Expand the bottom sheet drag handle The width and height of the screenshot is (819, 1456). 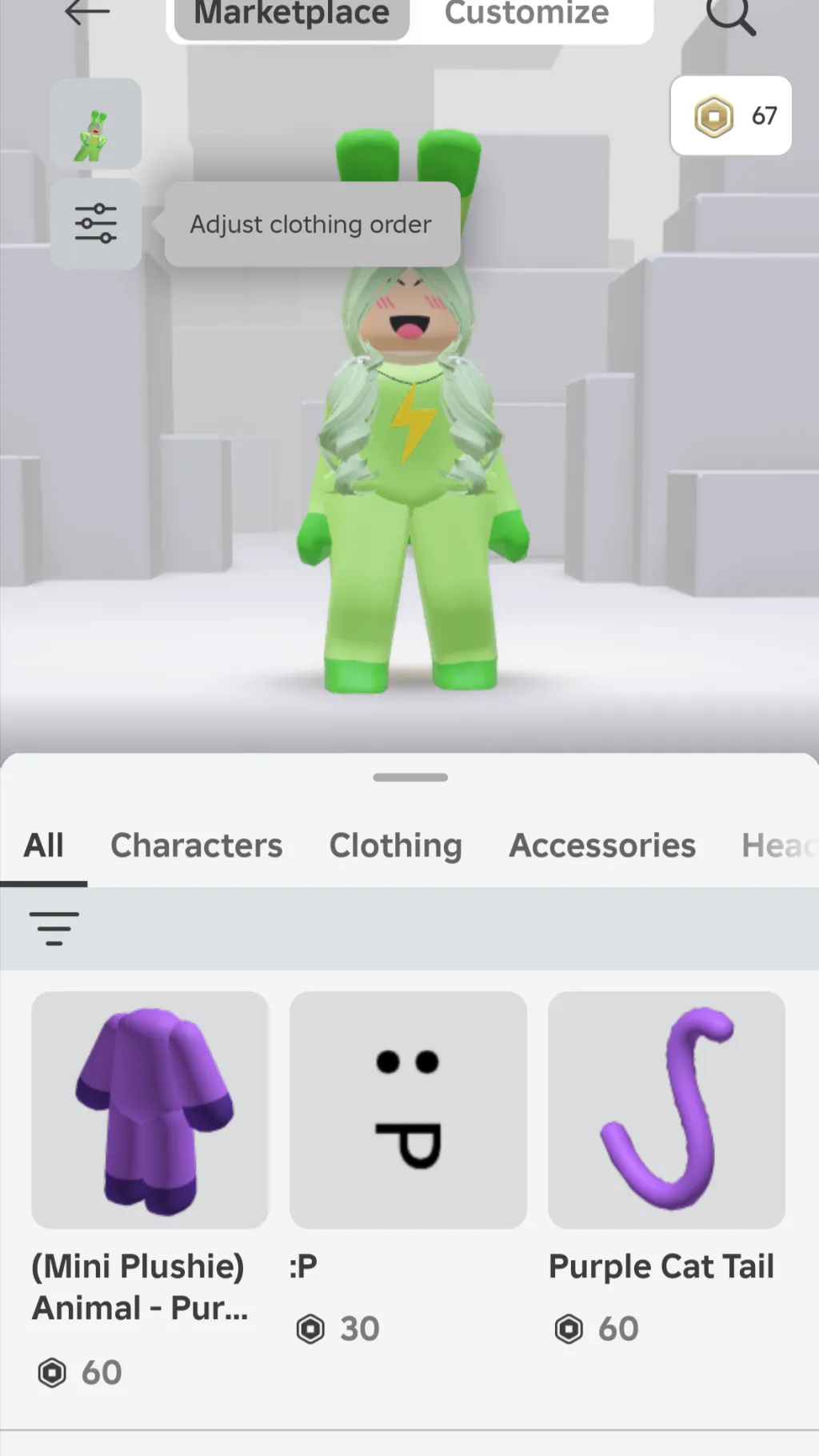pos(409,776)
